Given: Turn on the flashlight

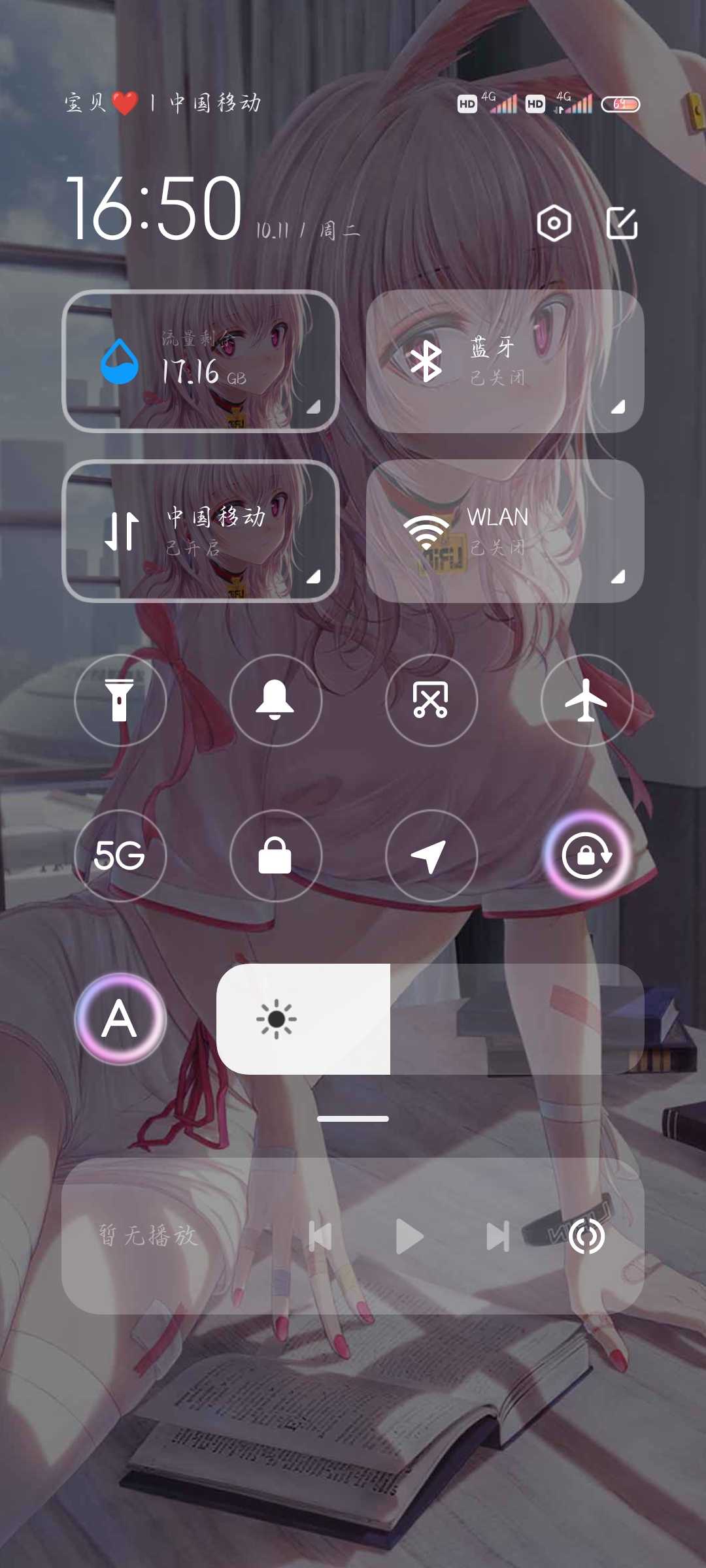Looking at the screenshot, I should 120,700.
